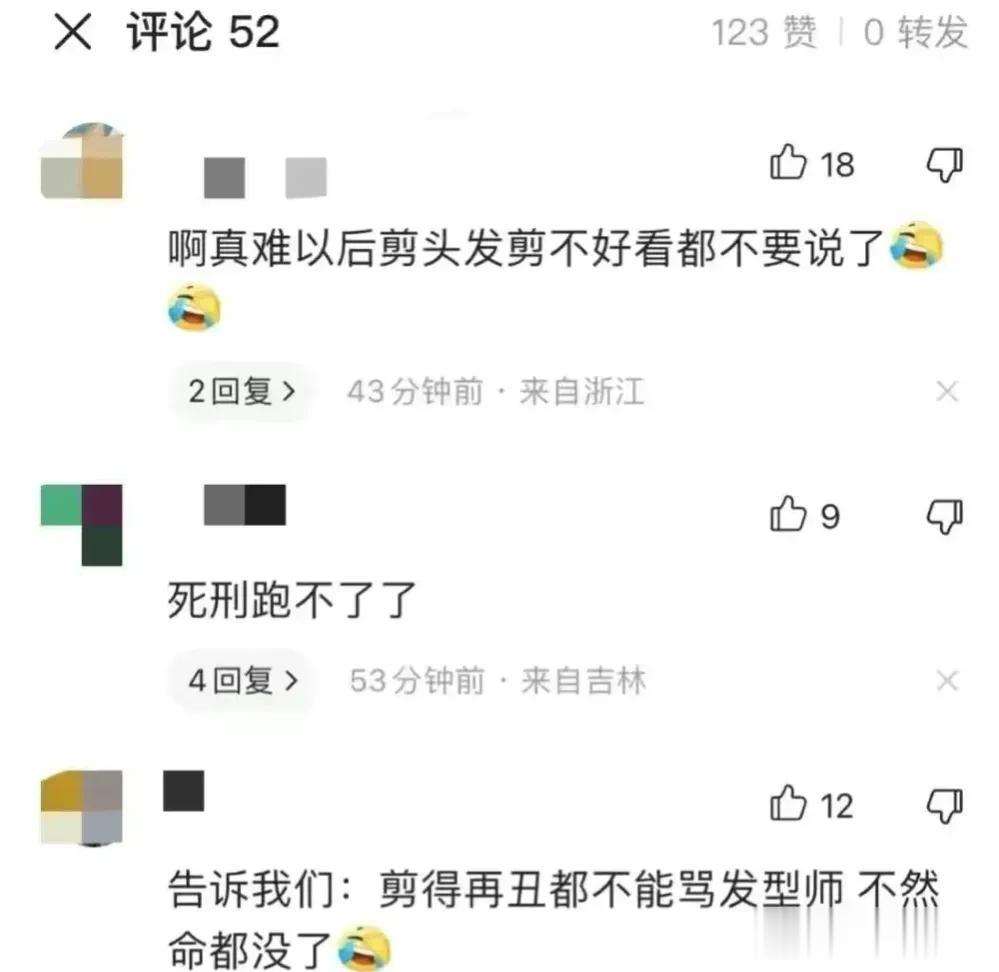The height and width of the screenshot is (972, 999).
Task: Dismiss the comment from 吉林
Action: click(x=947, y=681)
